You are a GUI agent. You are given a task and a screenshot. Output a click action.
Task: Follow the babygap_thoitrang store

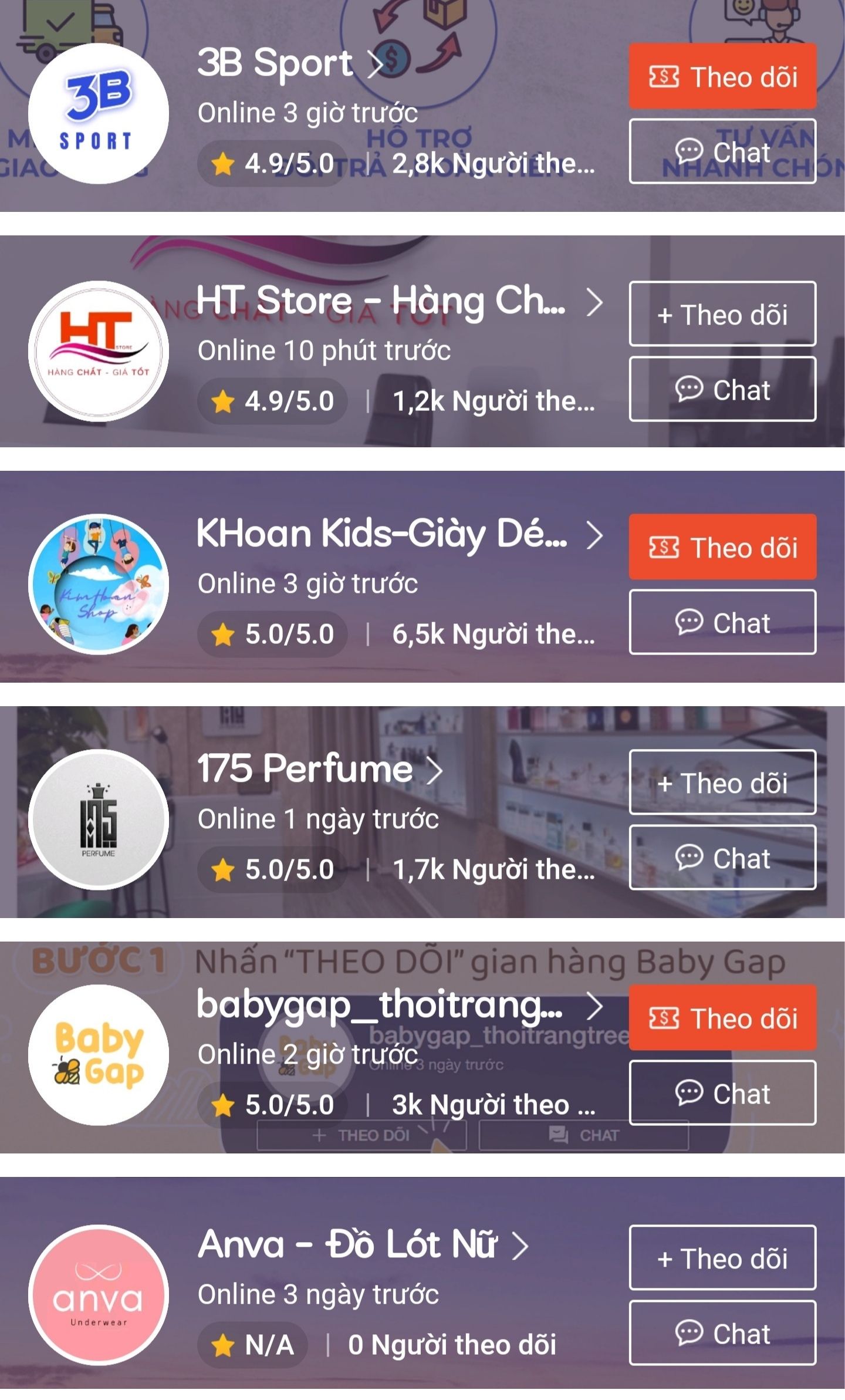722,1018
